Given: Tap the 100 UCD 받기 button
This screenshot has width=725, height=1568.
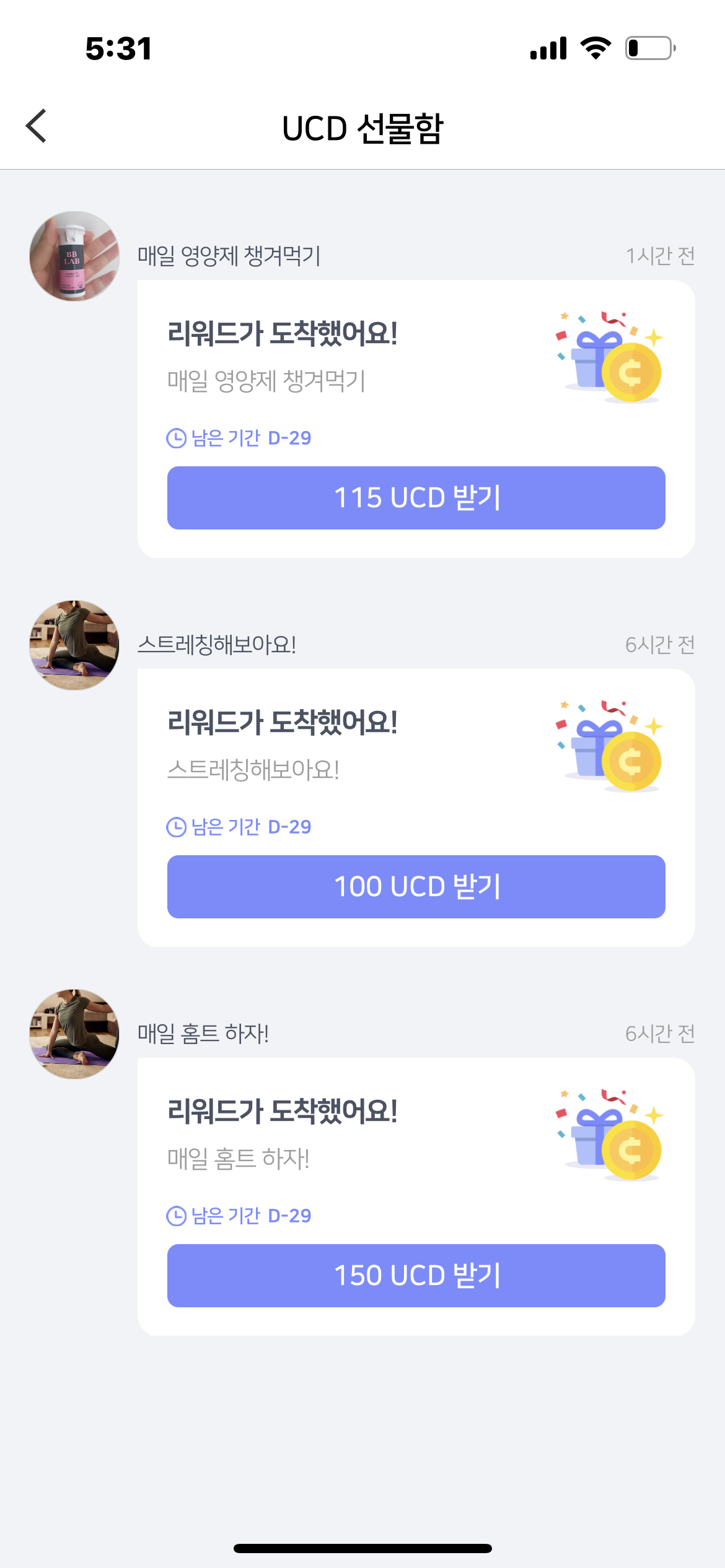Looking at the screenshot, I should (416, 887).
